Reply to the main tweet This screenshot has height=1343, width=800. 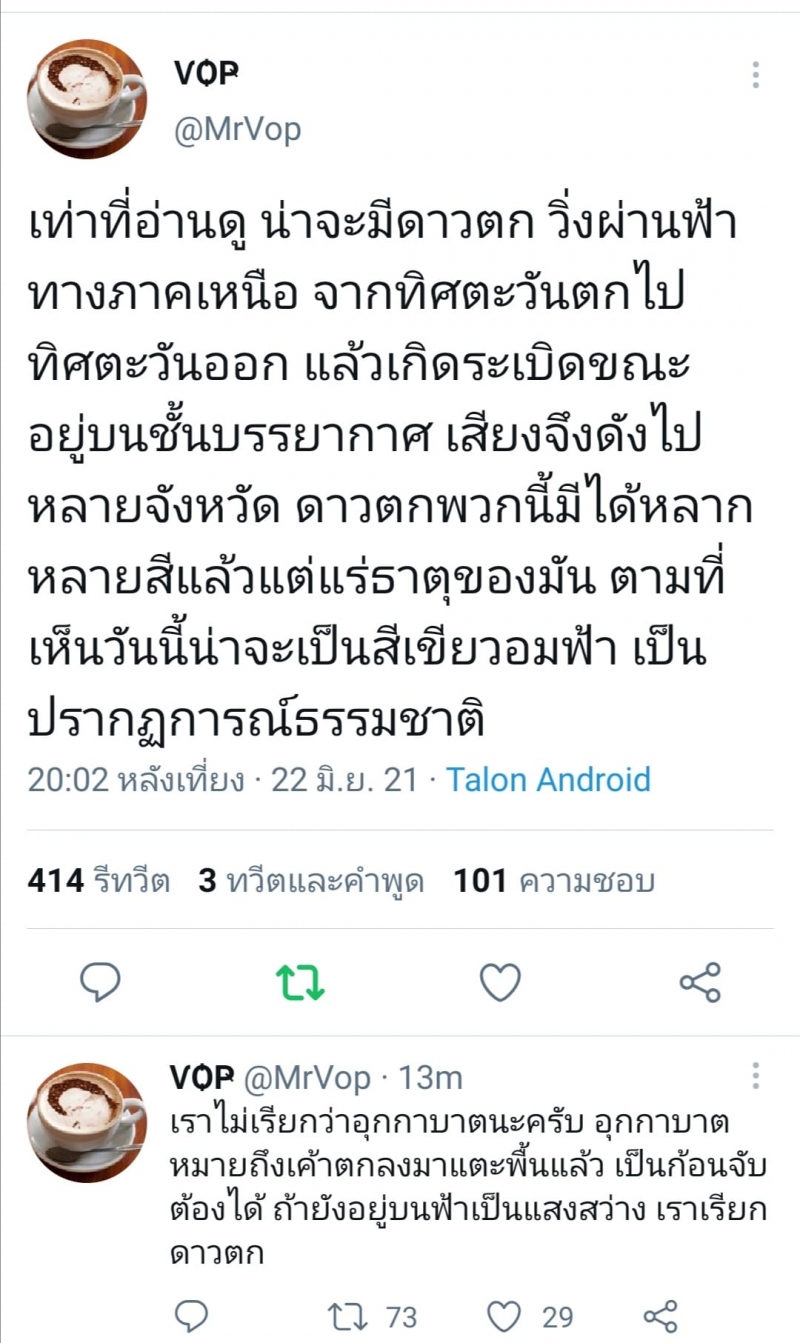pyautogui.click(x=100, y=983)
